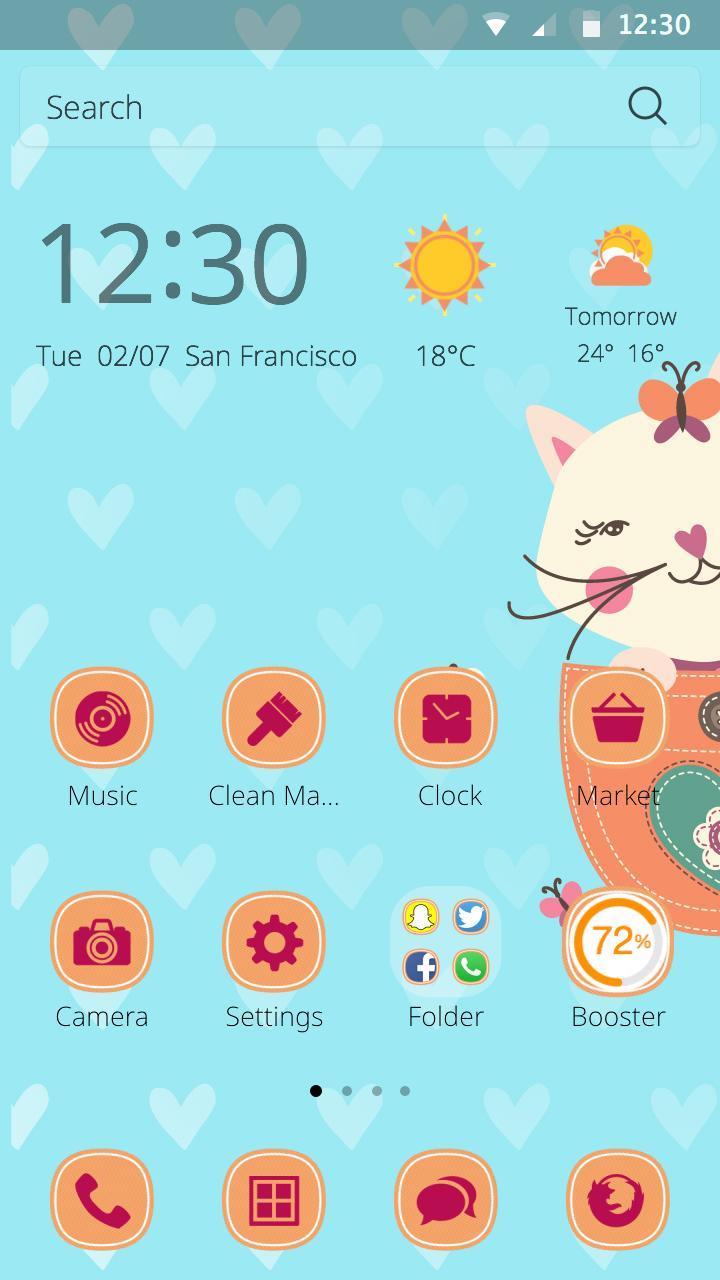Open the app drawer icon
Image resolution: width=720 pixels, height=1280 pixels.
pyautogui.click(x=273, y=1199)
